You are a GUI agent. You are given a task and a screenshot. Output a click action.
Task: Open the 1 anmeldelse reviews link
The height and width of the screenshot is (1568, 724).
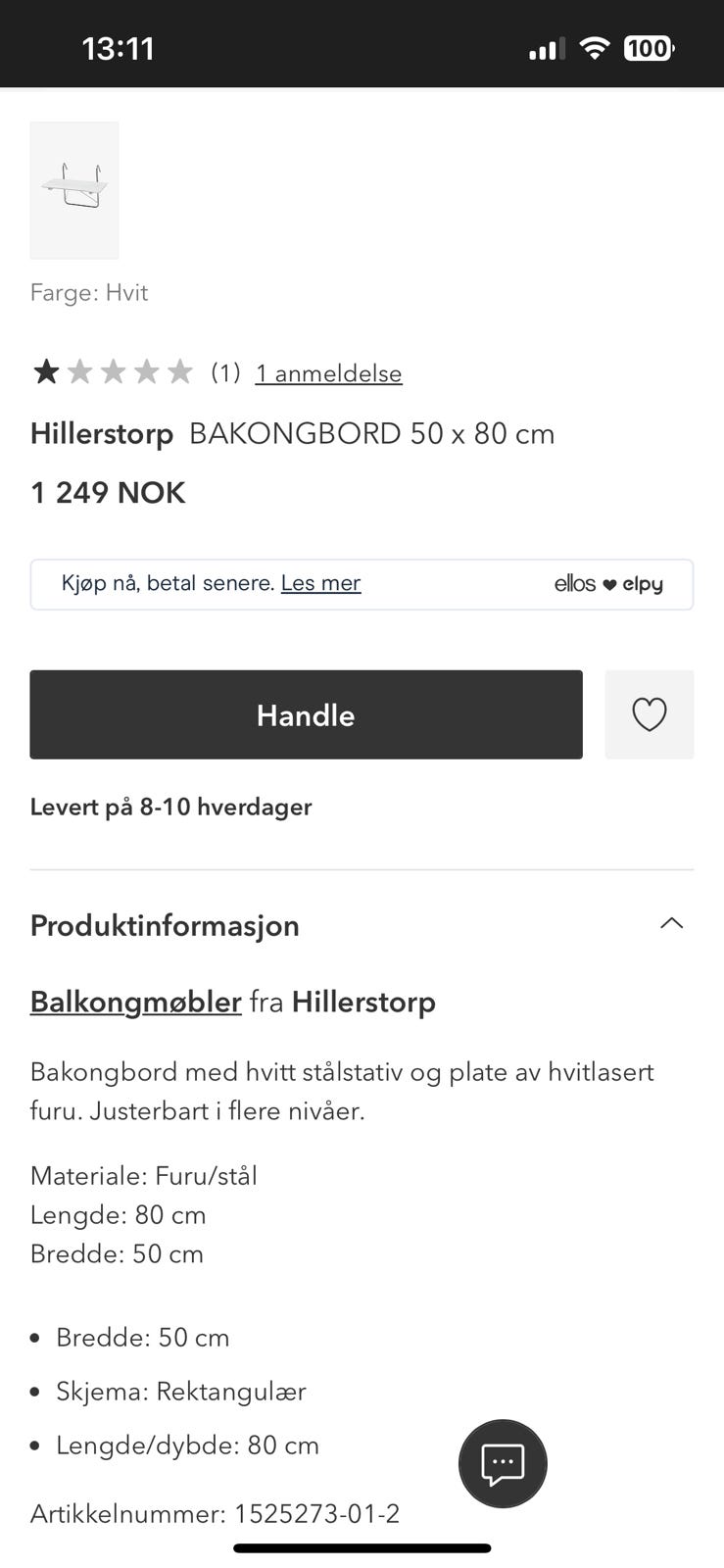click(328, 373)
